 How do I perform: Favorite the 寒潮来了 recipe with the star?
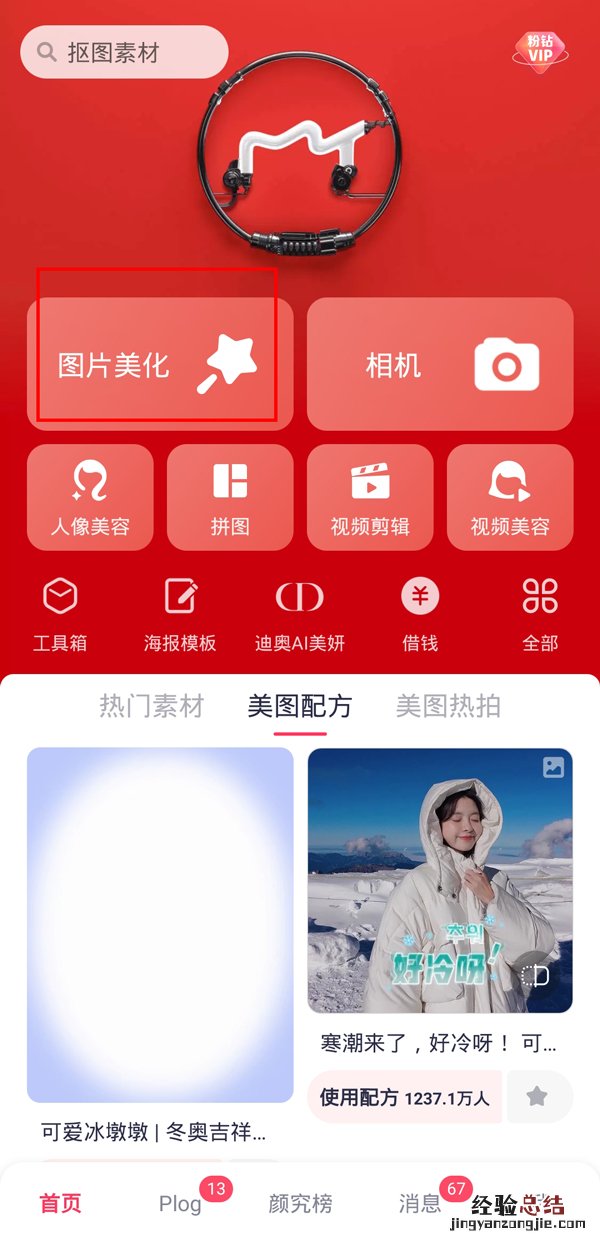point(538,1097)
